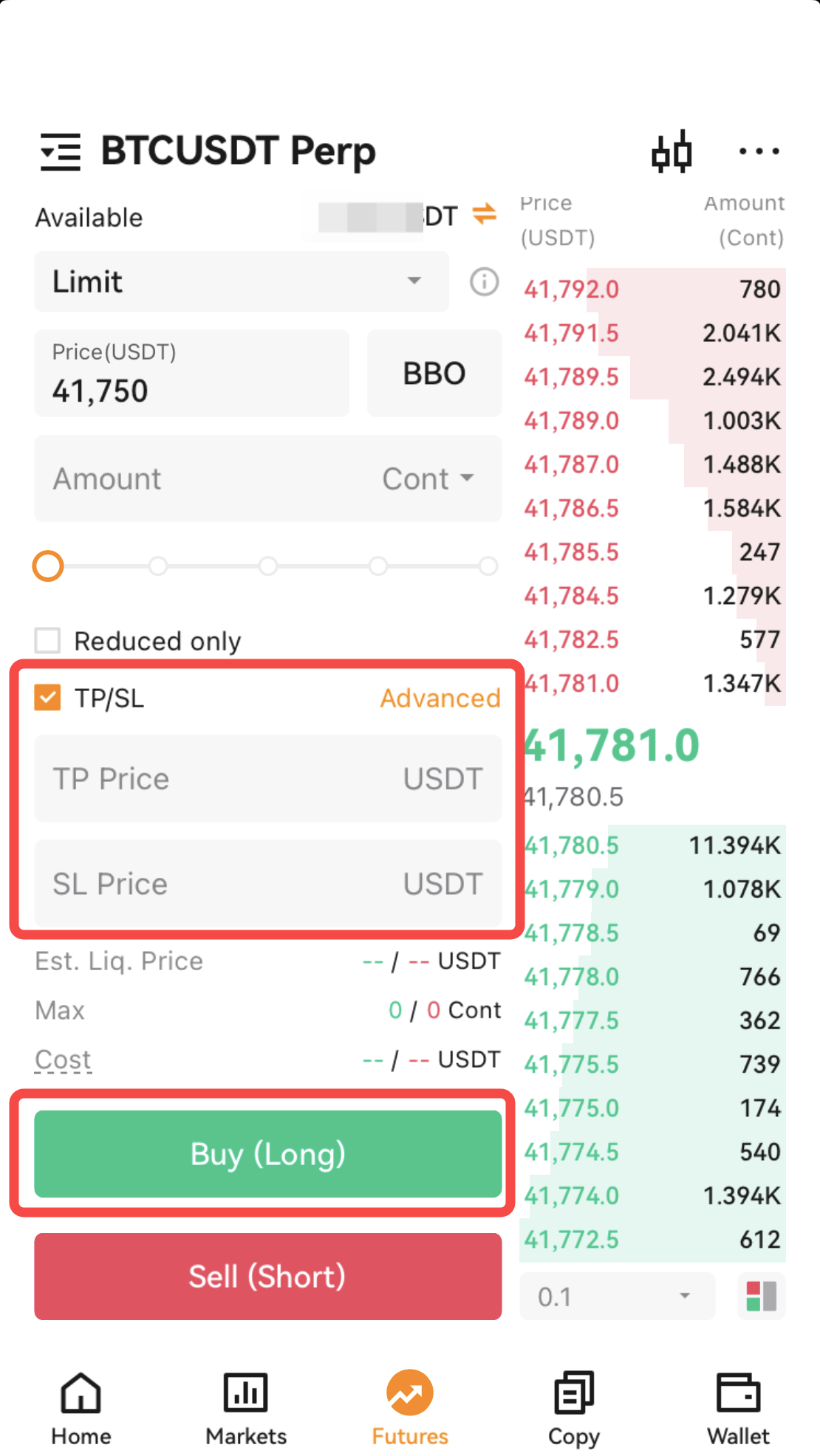Place a Buy (Long) order

pyautogui.click(x=268, y=1153)
